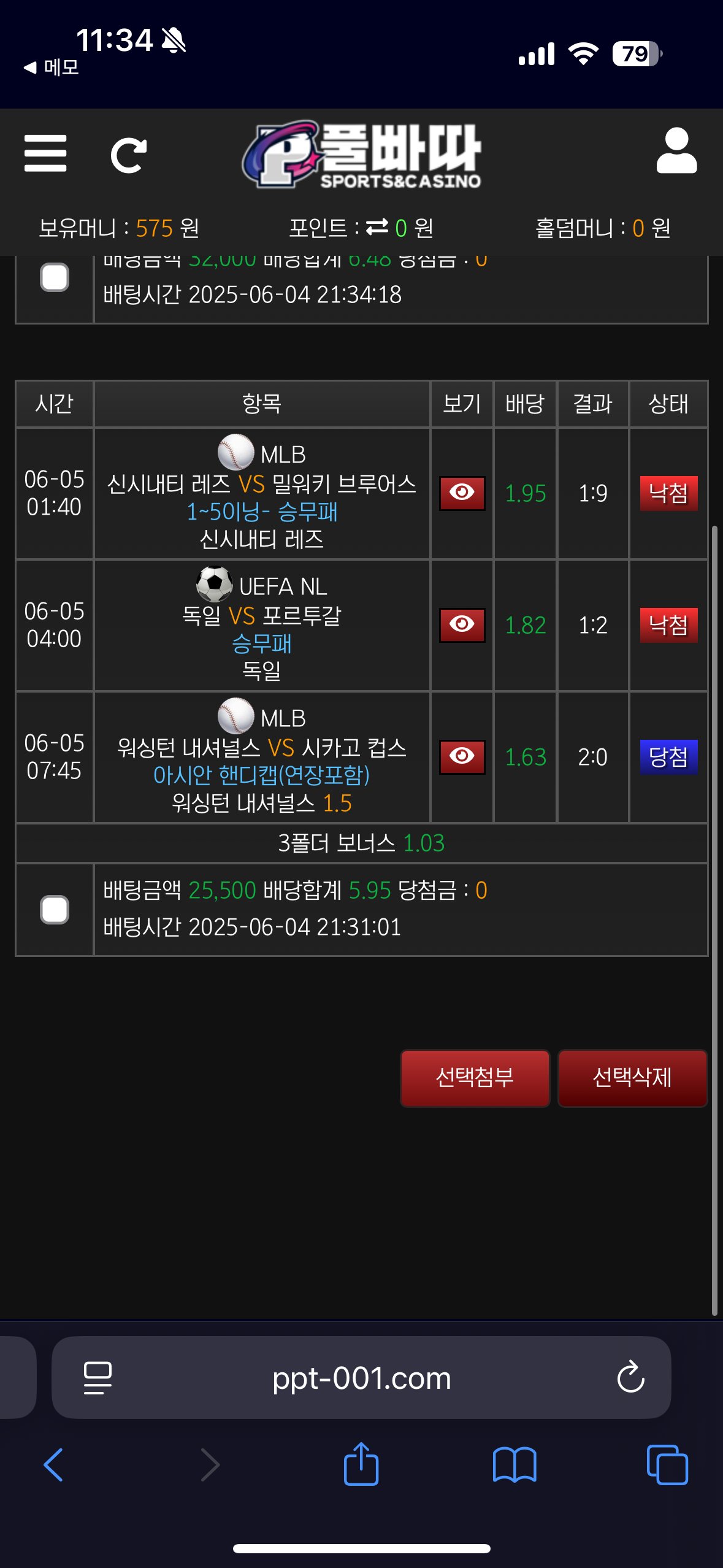Tap the 선택삭제 button
The image size is (723, 1568).
pos(632,1078)
